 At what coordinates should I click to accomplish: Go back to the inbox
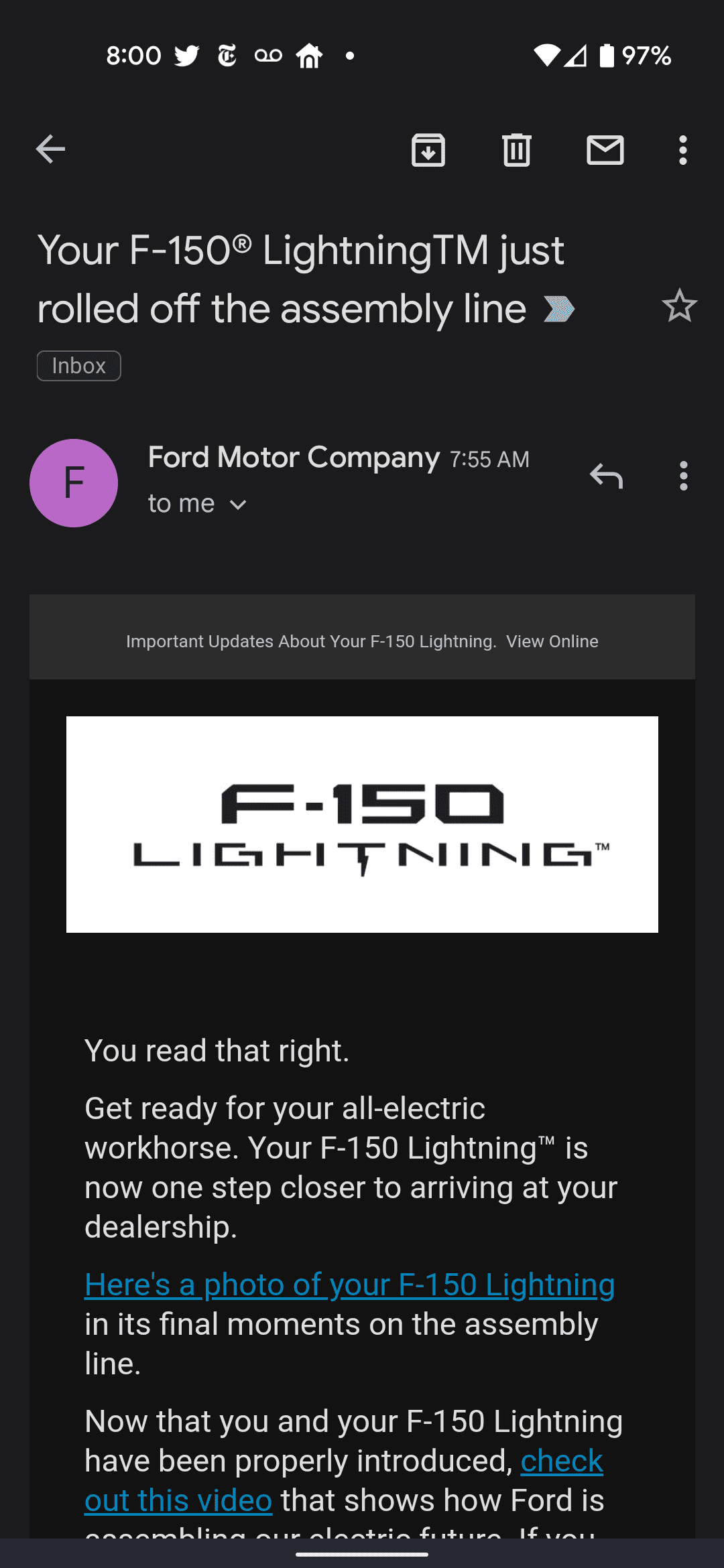pos(50,149)
